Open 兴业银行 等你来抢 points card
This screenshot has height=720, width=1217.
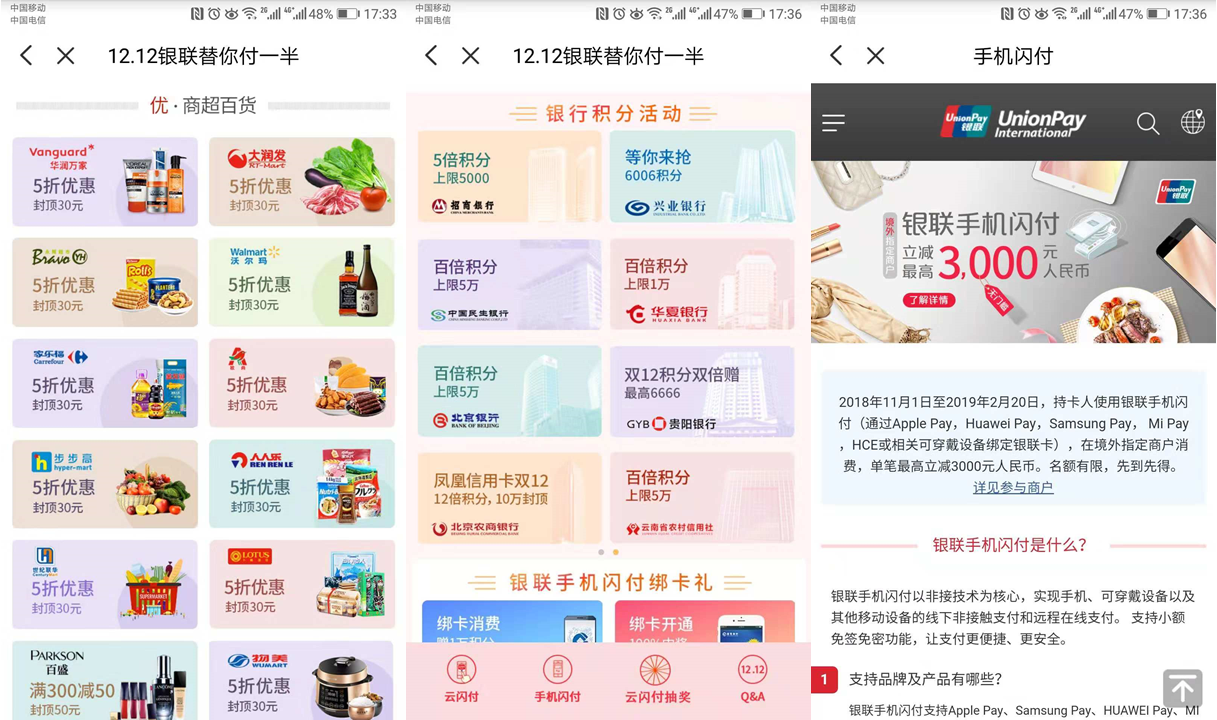[x=702, y=177]
